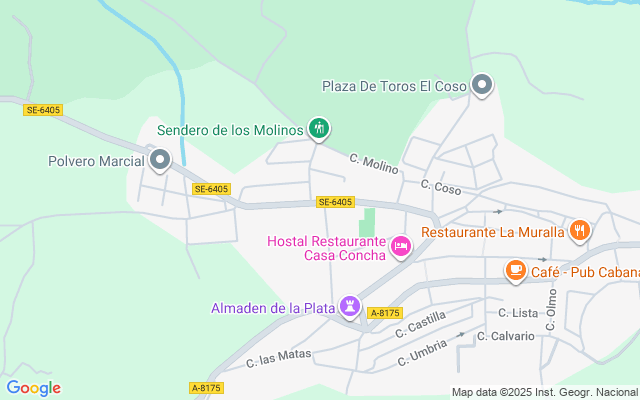Select the Restaurante La Muralla pin
This screenshot has width=640, height=400.
pos(579,232)
